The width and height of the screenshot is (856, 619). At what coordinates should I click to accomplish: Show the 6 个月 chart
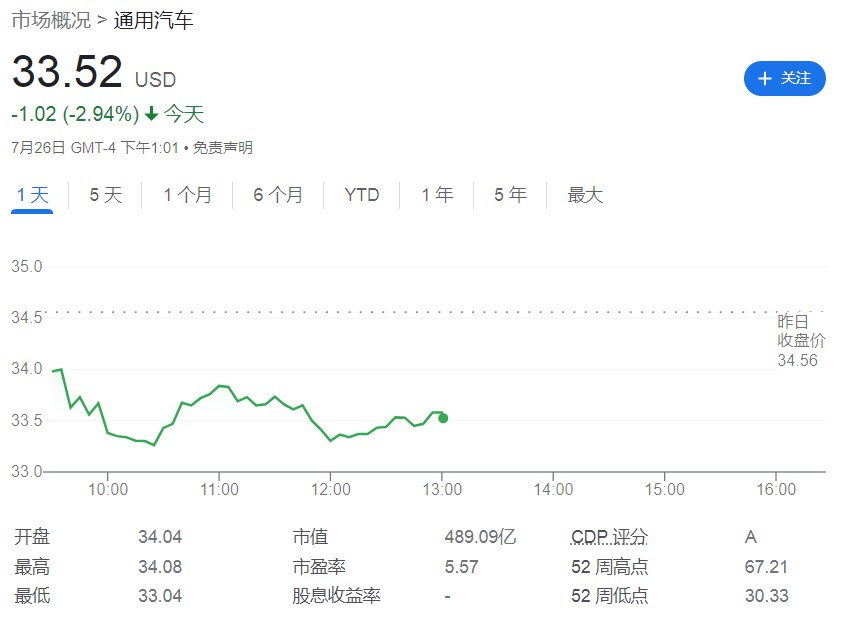[277, 195]
